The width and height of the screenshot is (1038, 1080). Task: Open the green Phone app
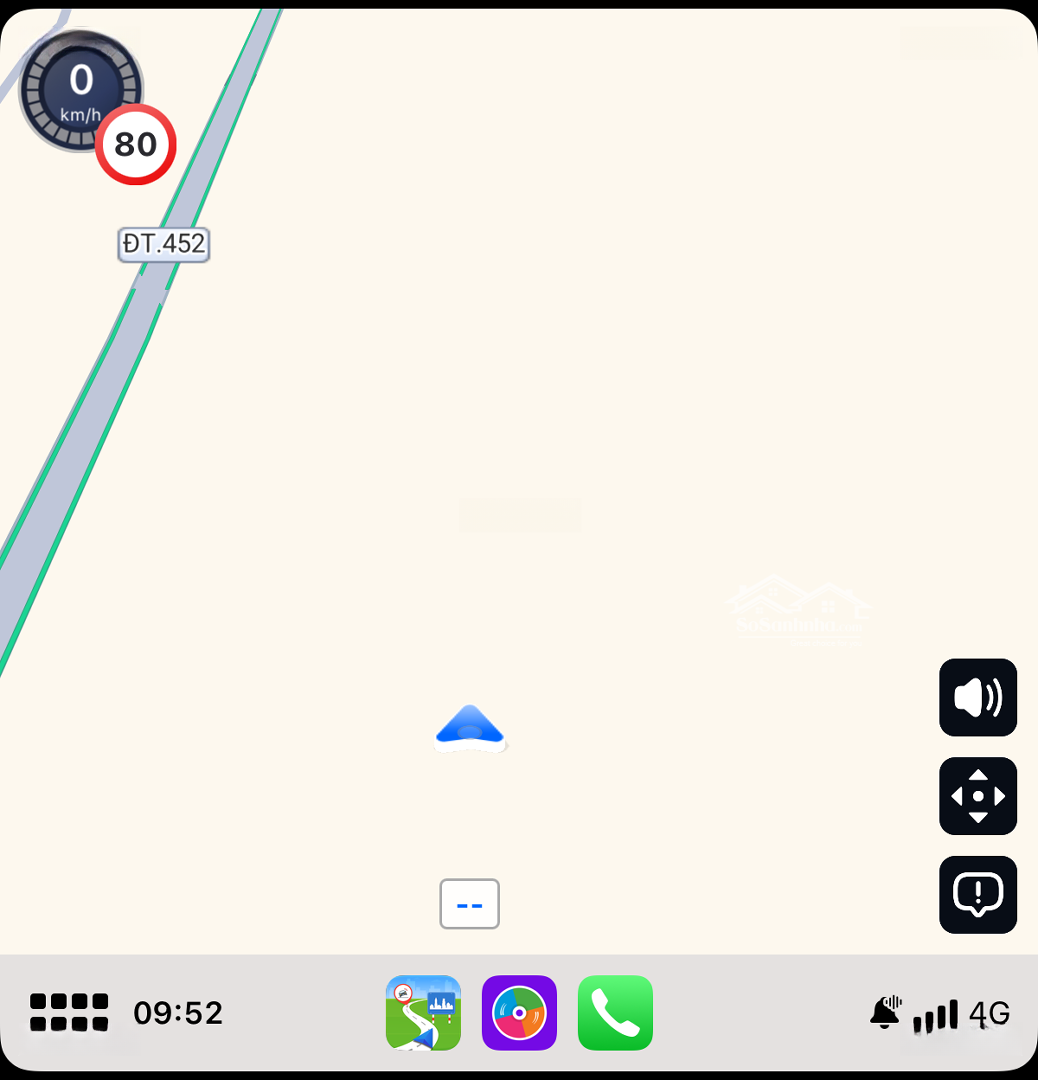click(x=615, y=1012)
